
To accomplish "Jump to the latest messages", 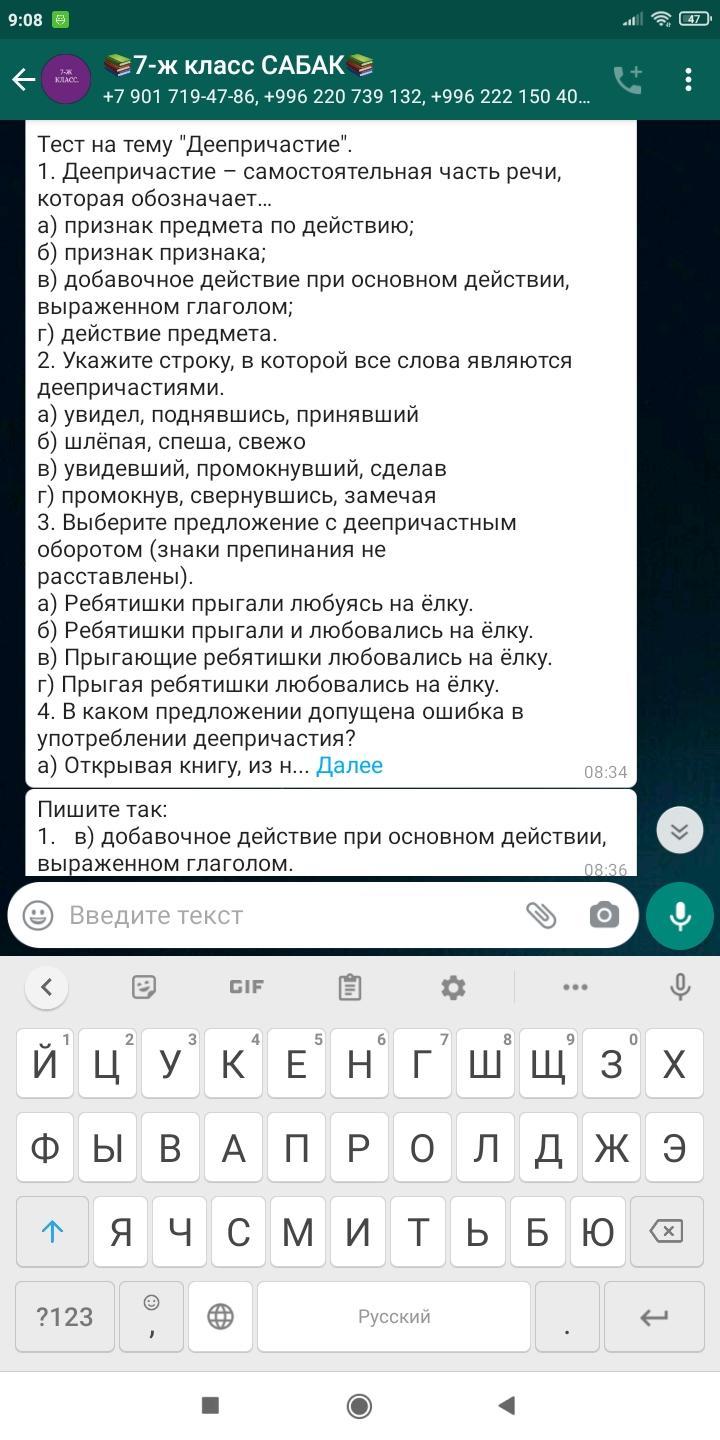I will pos(679,830).
